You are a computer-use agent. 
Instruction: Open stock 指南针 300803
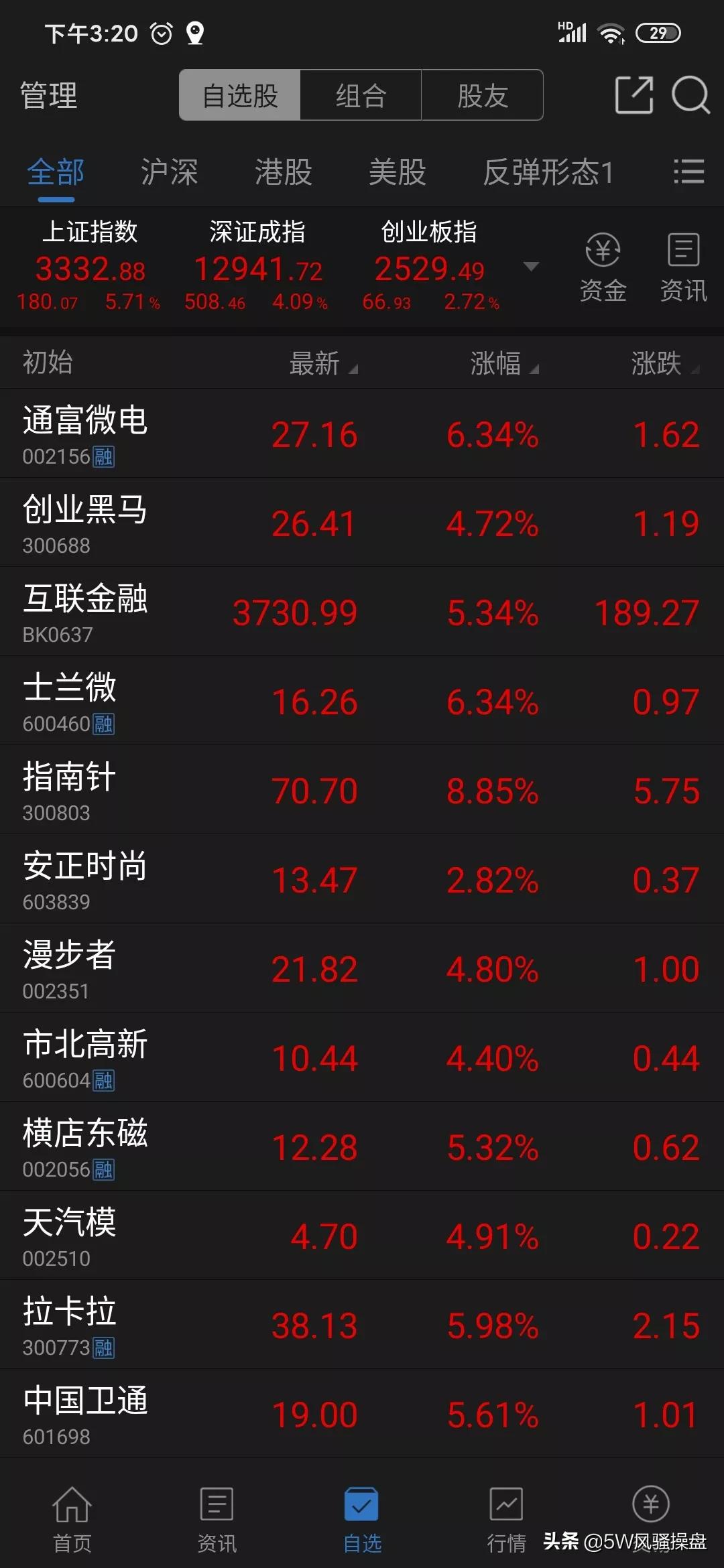[362, 789]
